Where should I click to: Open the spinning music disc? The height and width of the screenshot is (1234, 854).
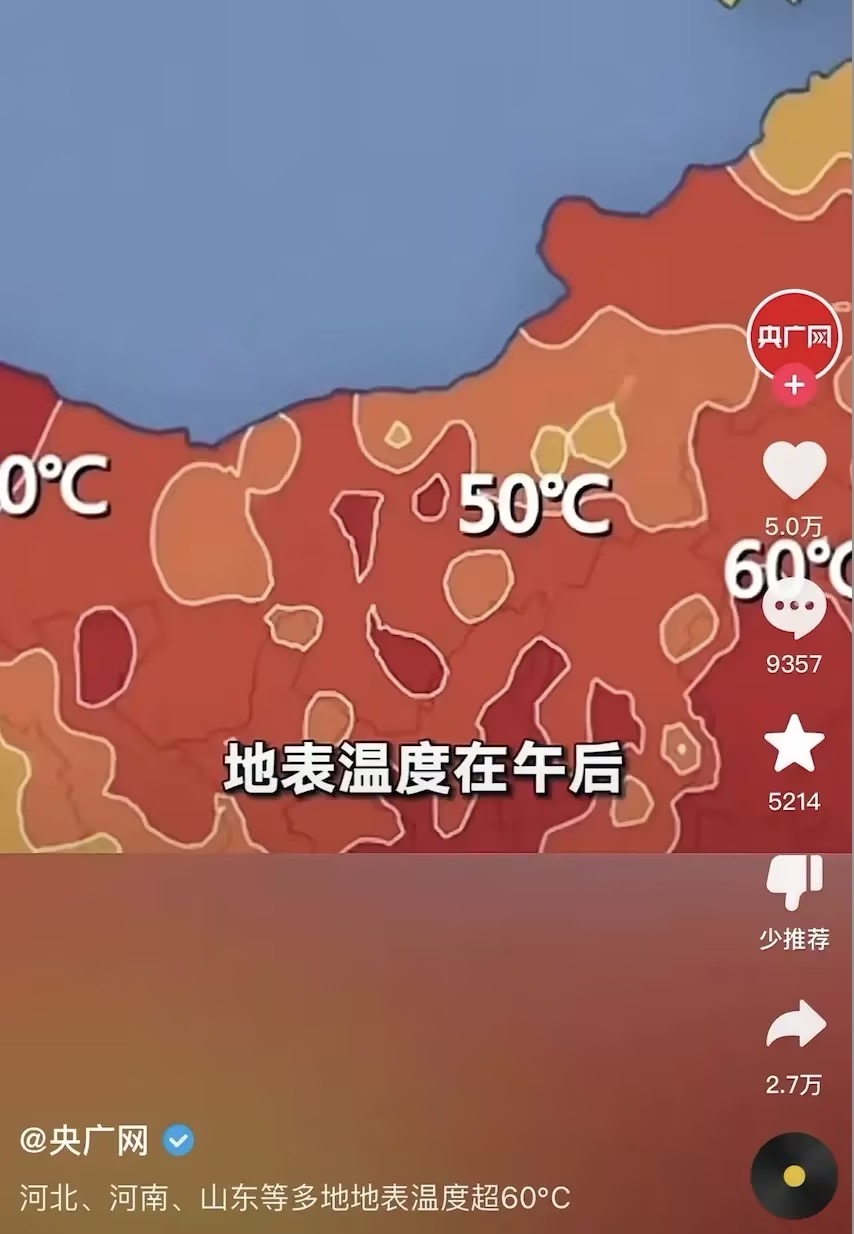794,1175
